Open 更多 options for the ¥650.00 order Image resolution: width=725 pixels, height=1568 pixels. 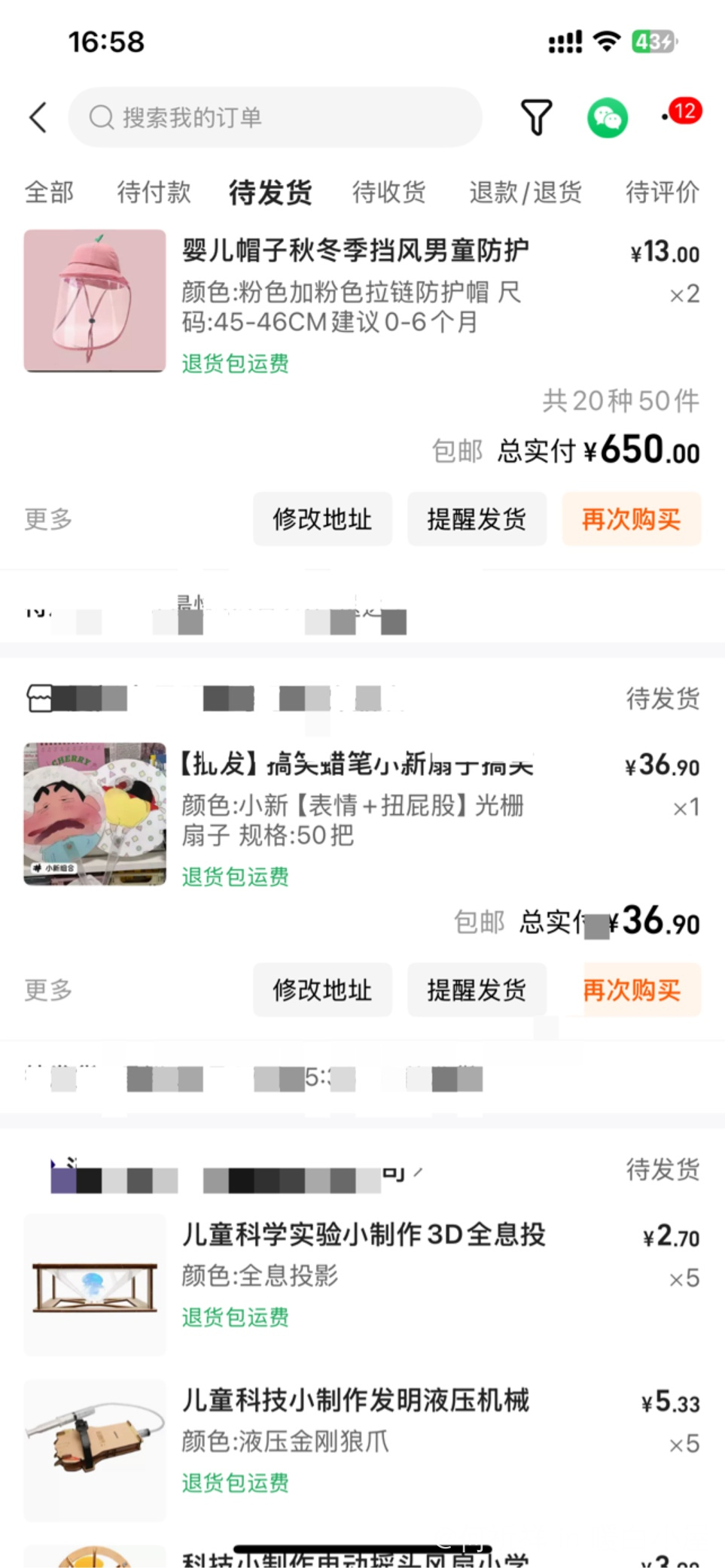point(48,519)
